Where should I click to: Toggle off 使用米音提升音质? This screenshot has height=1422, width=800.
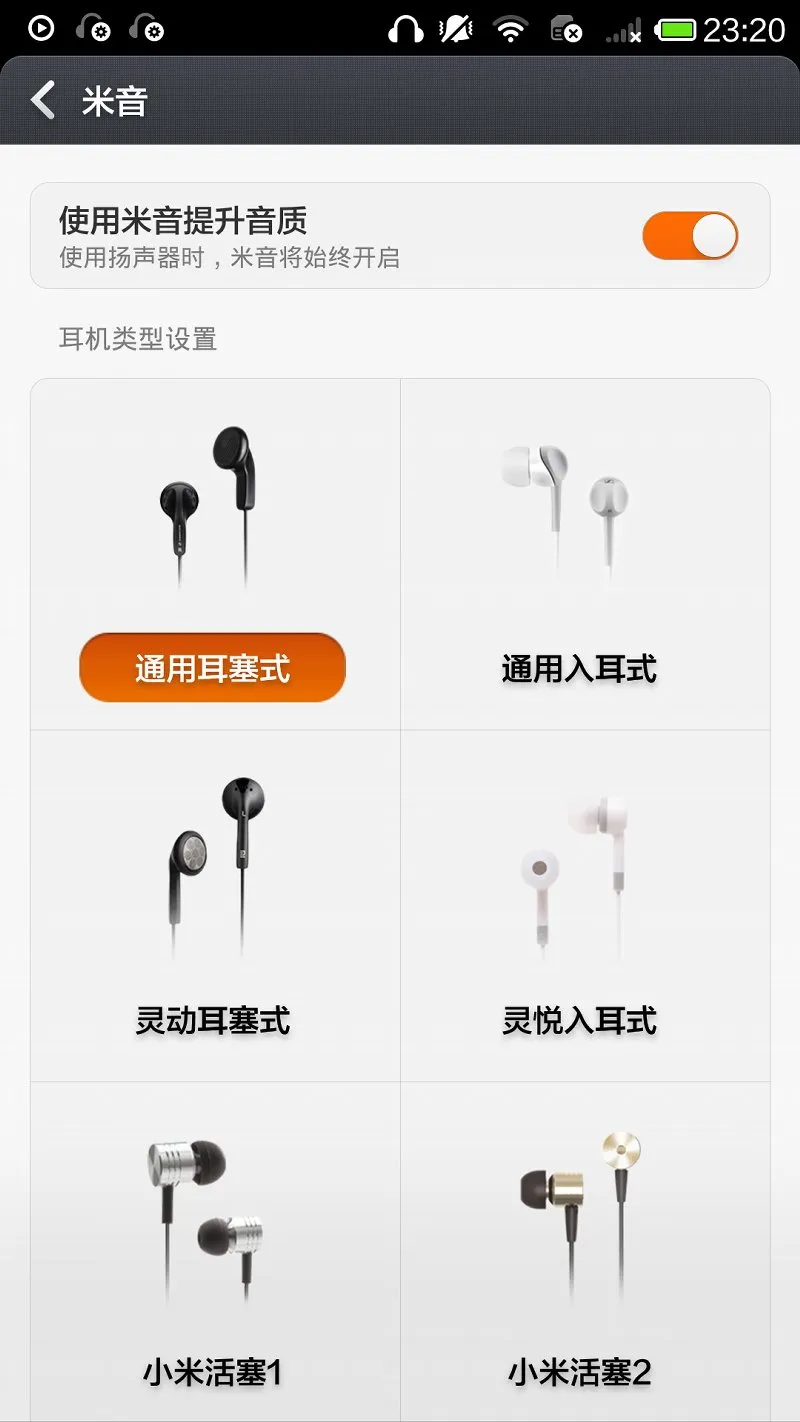coord(690,236)
